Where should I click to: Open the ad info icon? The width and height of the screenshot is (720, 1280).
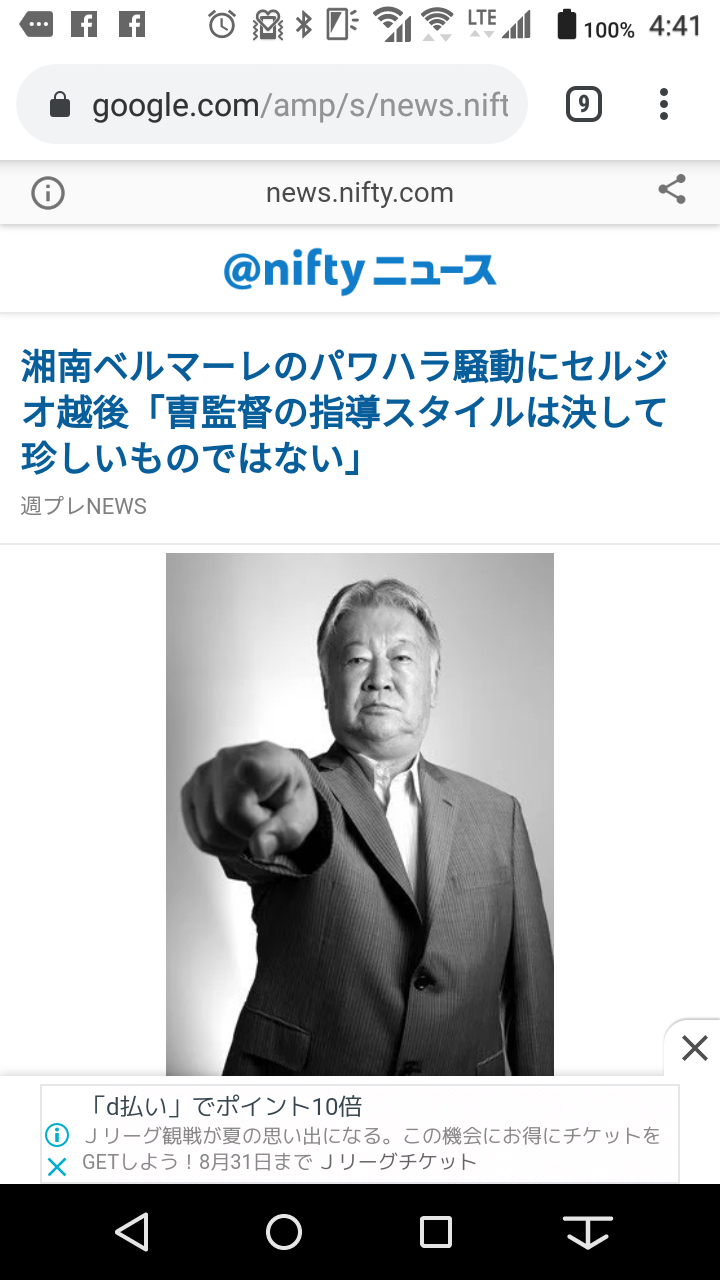[x=57, y=1135]
